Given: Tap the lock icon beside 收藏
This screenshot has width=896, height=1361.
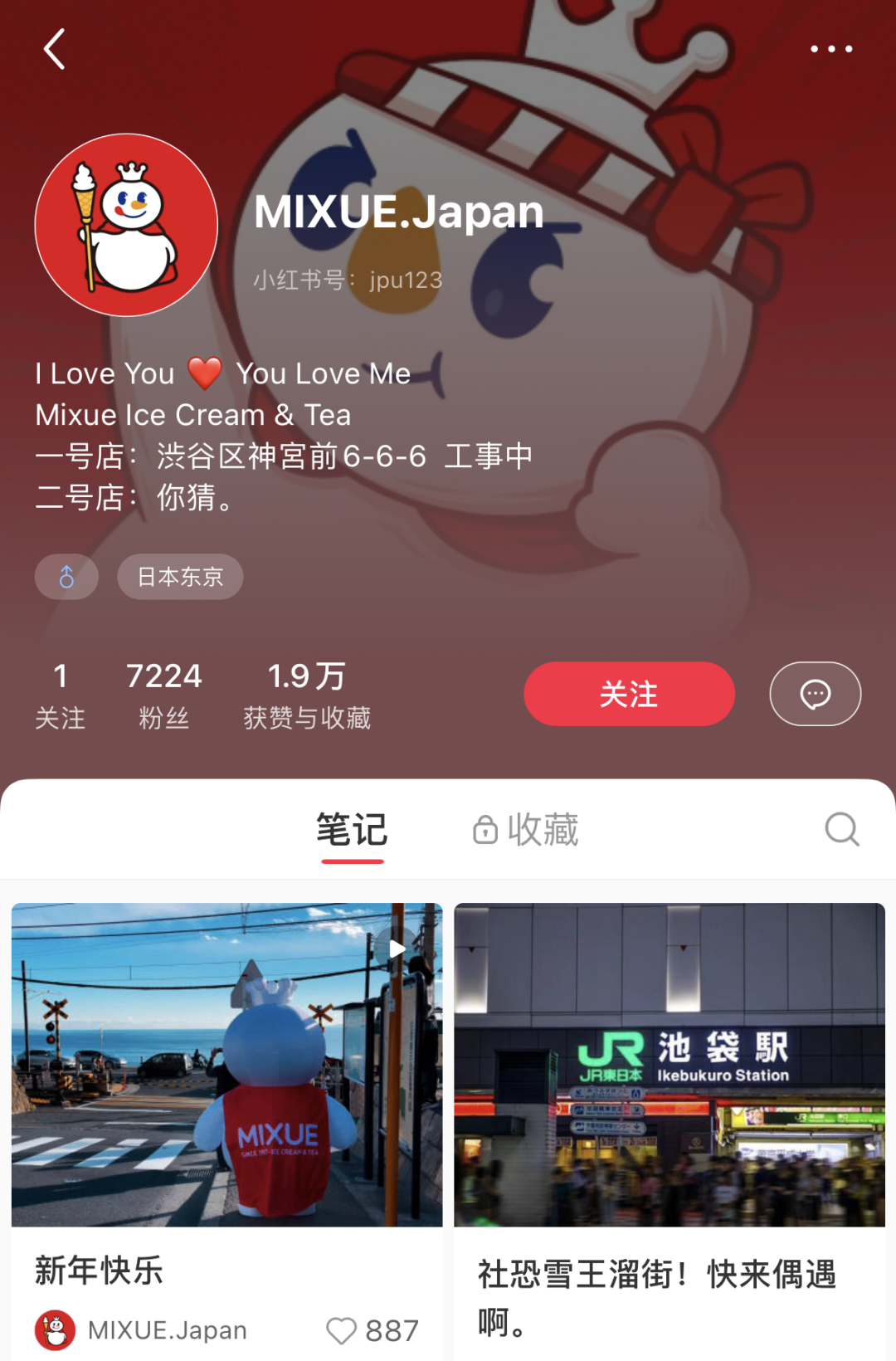Looking at the screenshot, I should (x=485, y=829).
